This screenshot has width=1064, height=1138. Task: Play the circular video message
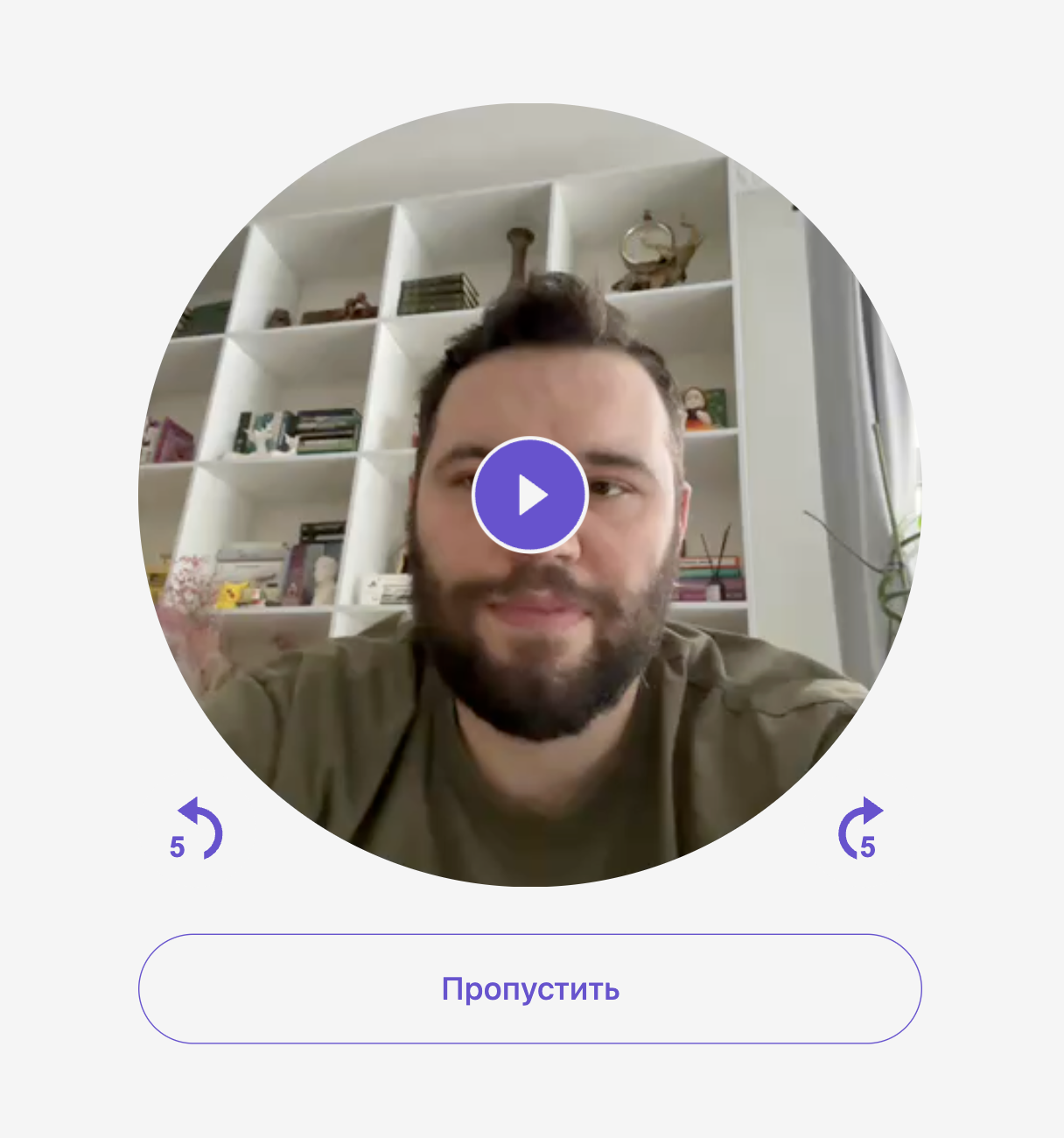[529, 495]
